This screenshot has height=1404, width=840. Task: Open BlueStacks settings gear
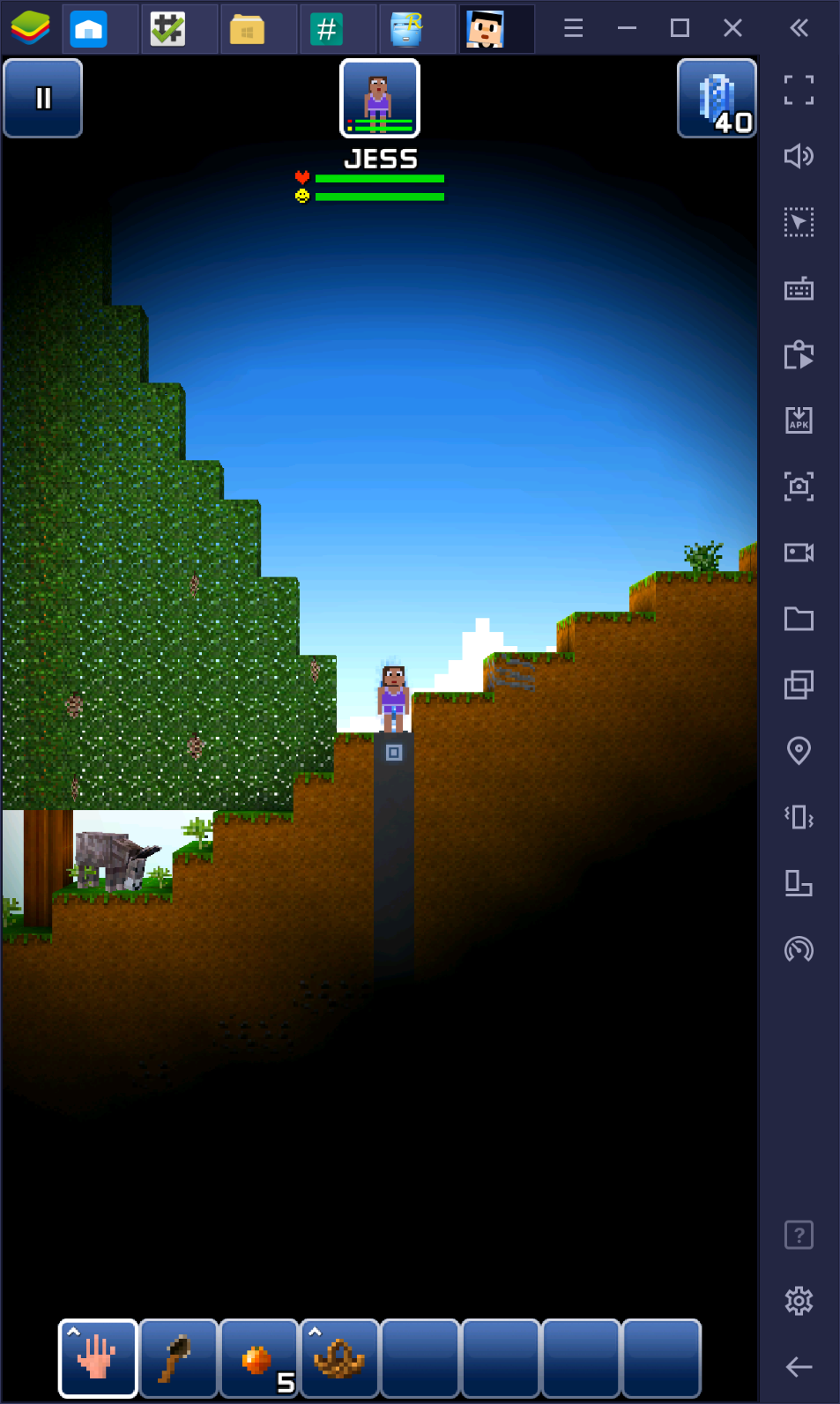point(799,1301)
